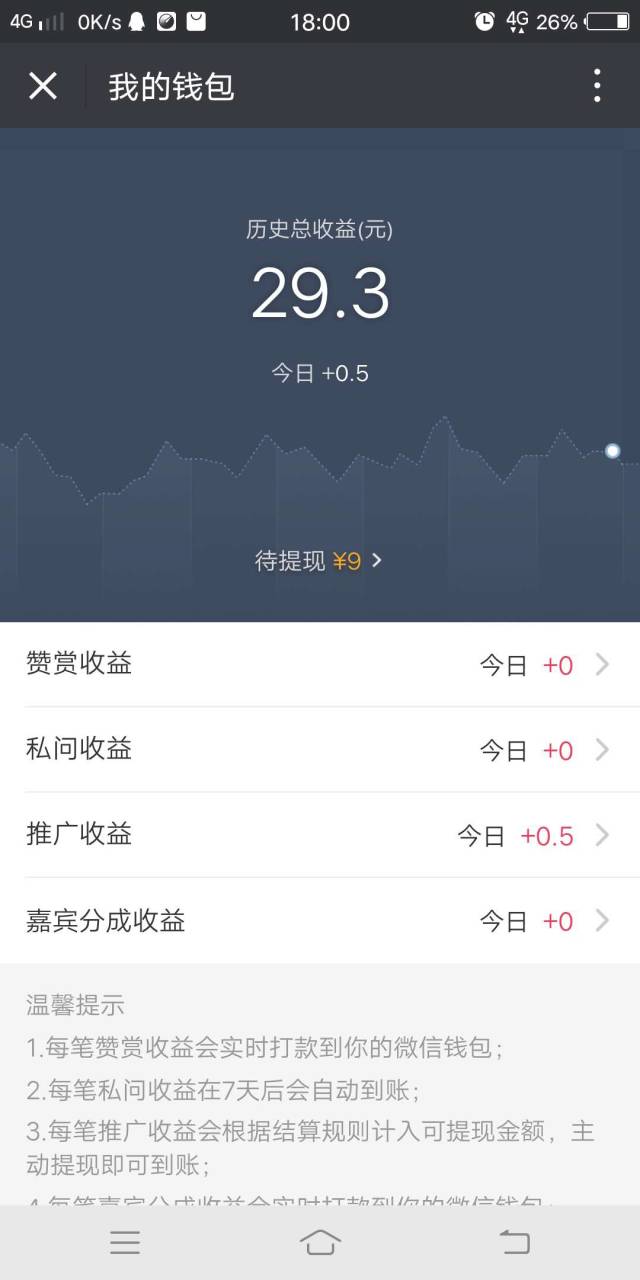Tap the dot marker on earnings chart
Screen dimensions: 640x1280
(x=613, y=451)
